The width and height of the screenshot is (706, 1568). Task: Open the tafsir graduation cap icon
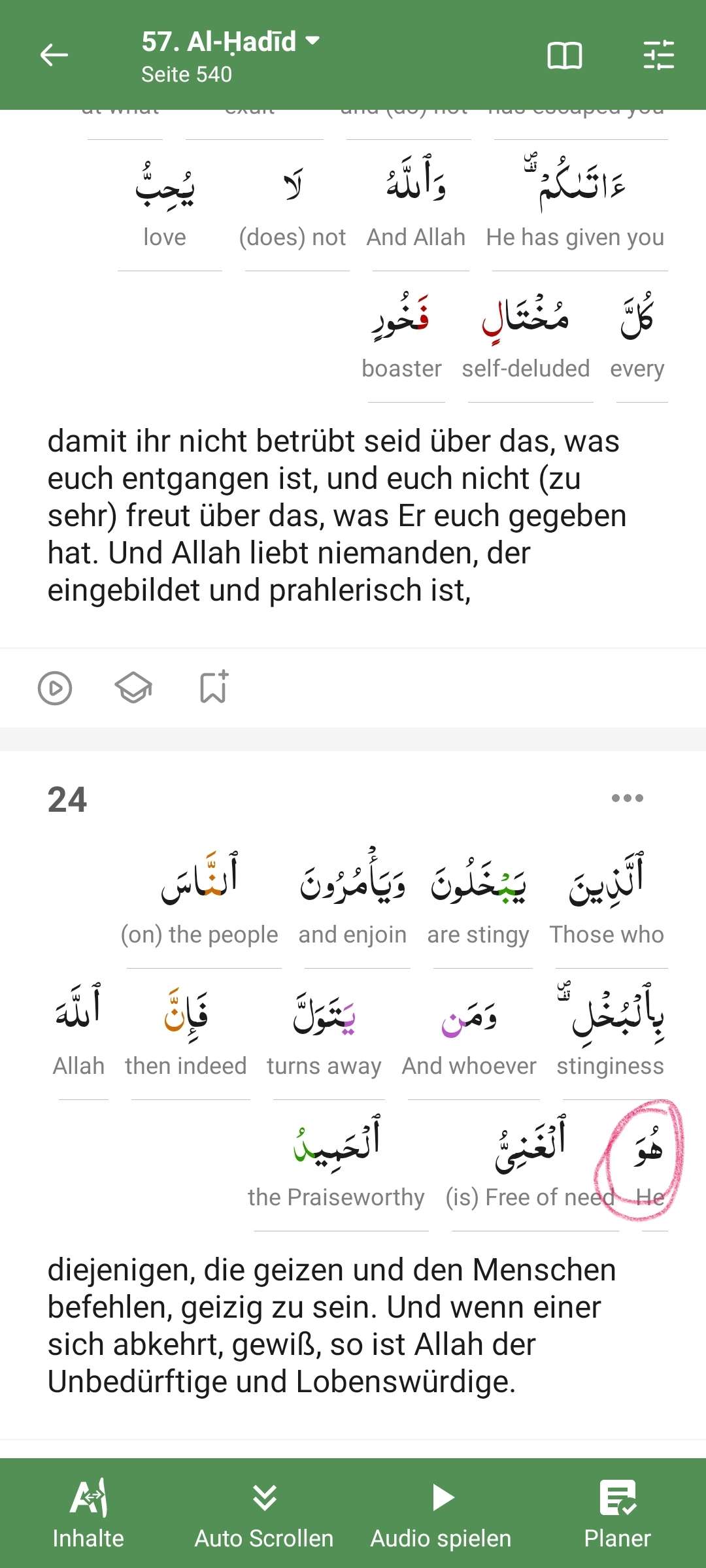(x=133, y=688)
